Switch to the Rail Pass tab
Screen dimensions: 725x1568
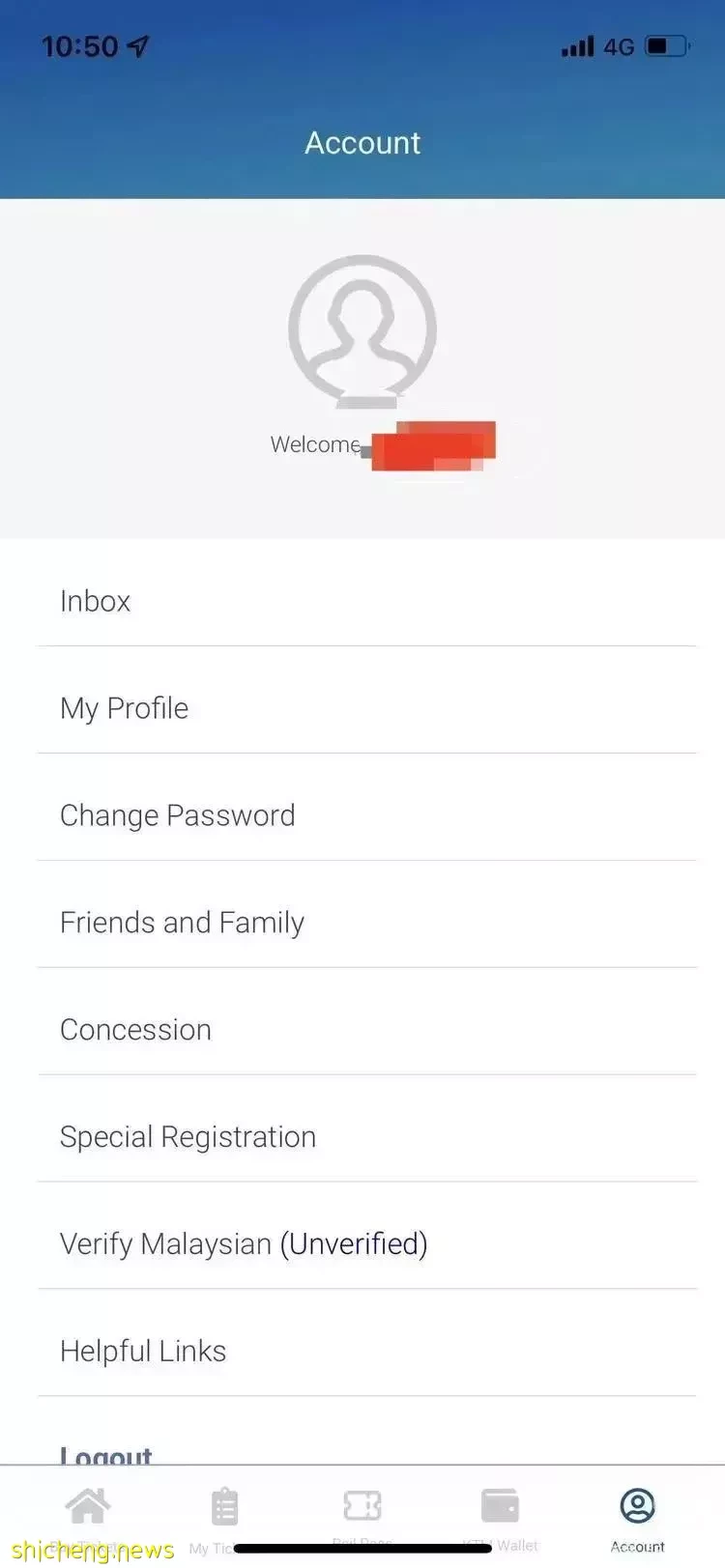(362, 1517)
